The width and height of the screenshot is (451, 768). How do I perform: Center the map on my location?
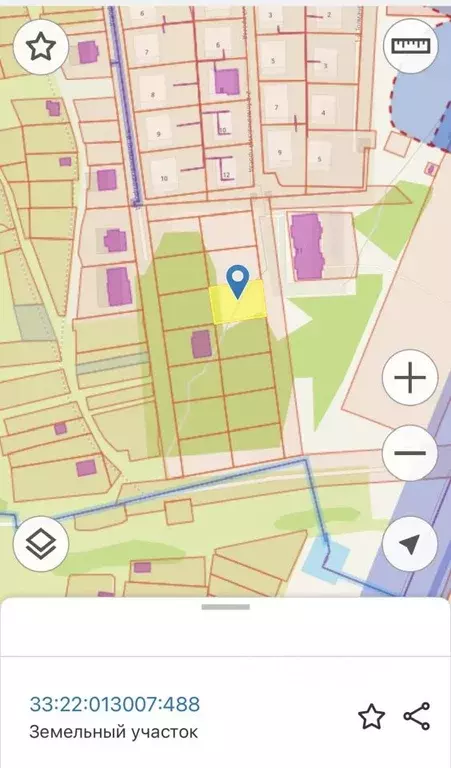click(x=409, y=544)
